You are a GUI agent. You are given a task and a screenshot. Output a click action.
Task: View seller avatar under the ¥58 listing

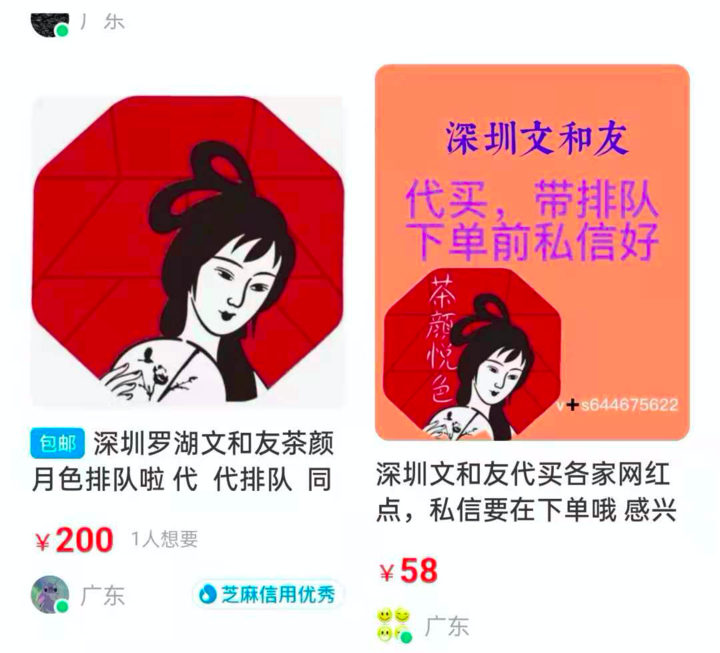click(394, 626)
